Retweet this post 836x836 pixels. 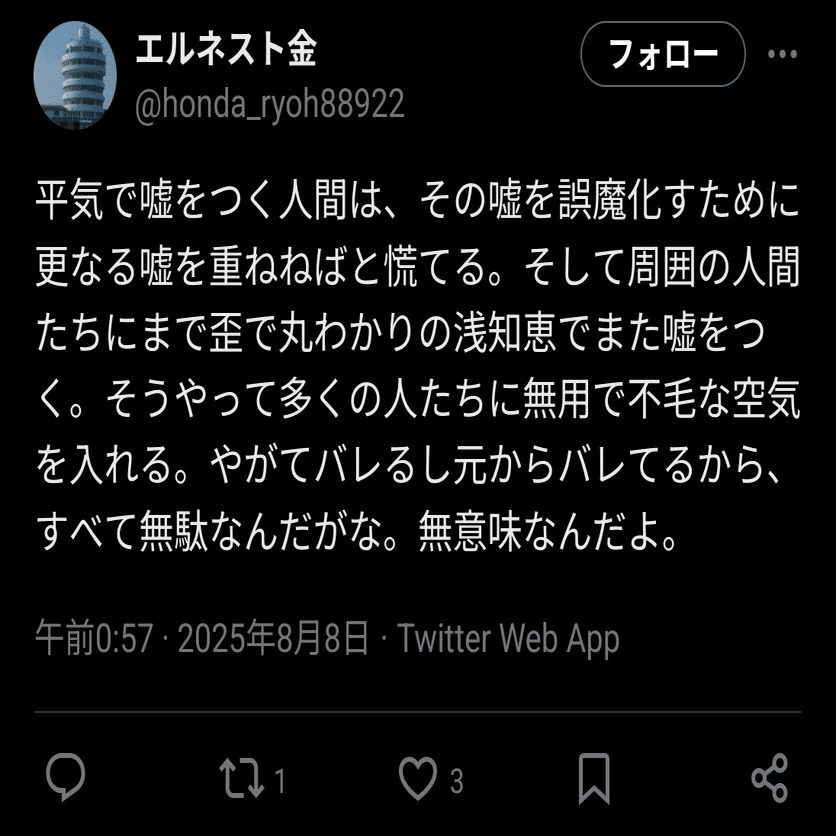(241, 778)
